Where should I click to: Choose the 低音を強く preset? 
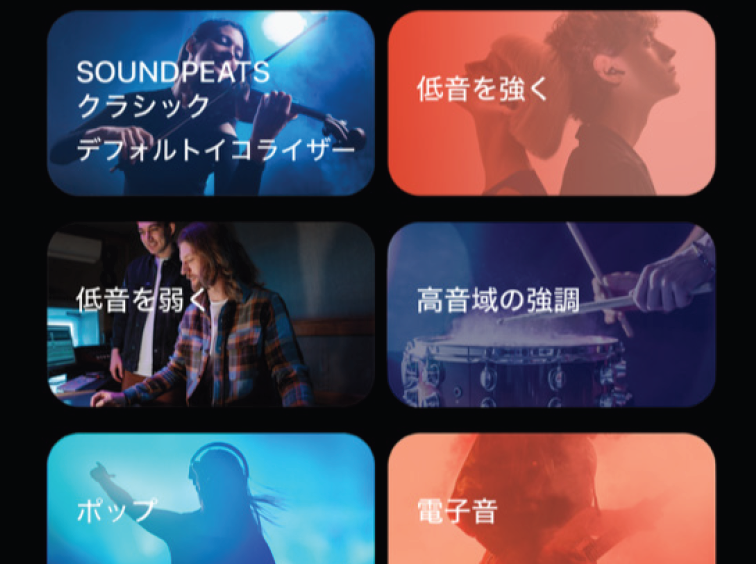click(551, 104)
